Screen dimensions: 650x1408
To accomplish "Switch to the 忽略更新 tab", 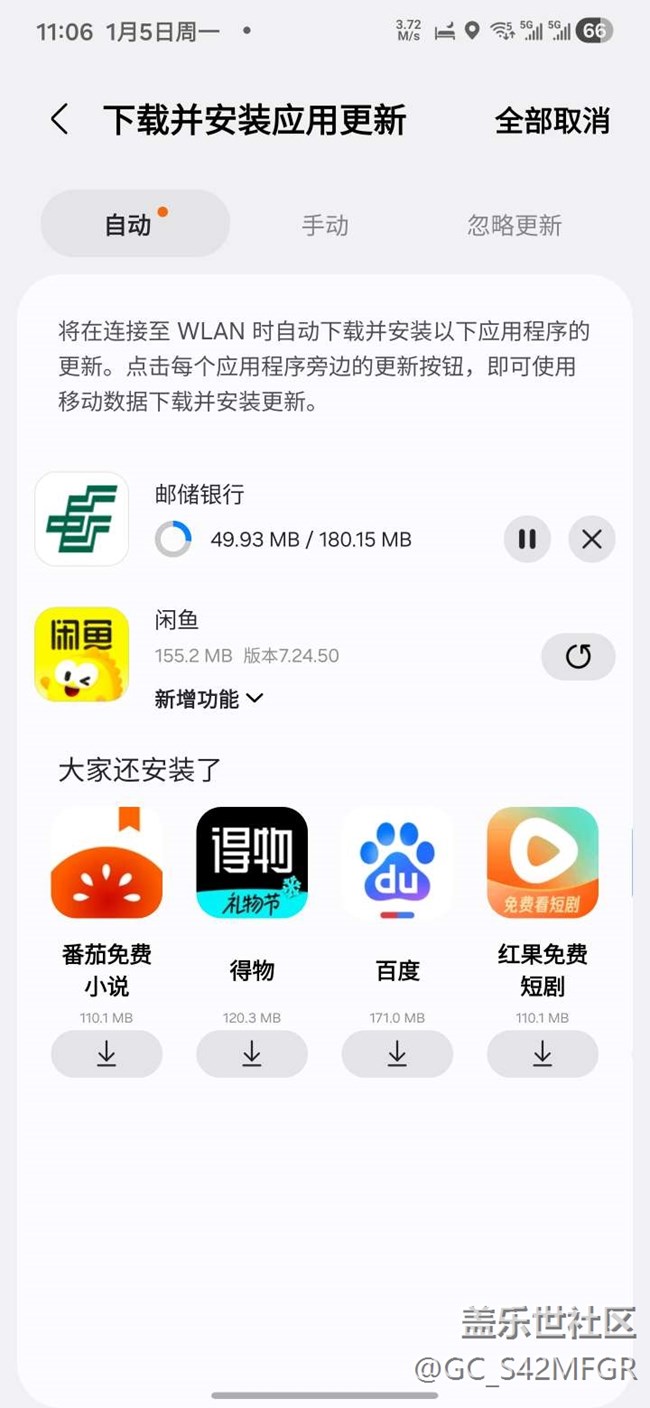I will [x=514, y=225].
